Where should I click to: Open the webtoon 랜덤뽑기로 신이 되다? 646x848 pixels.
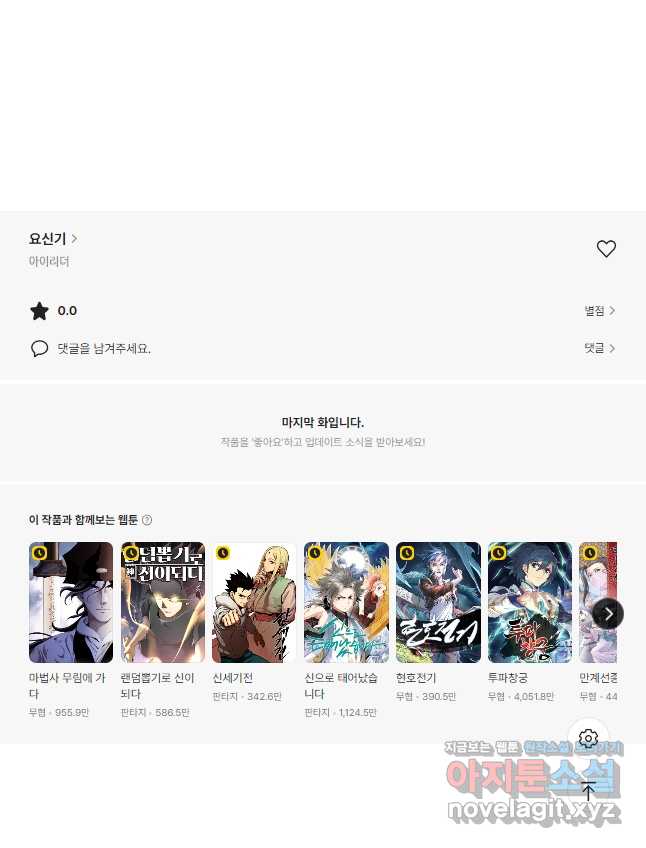163,602
